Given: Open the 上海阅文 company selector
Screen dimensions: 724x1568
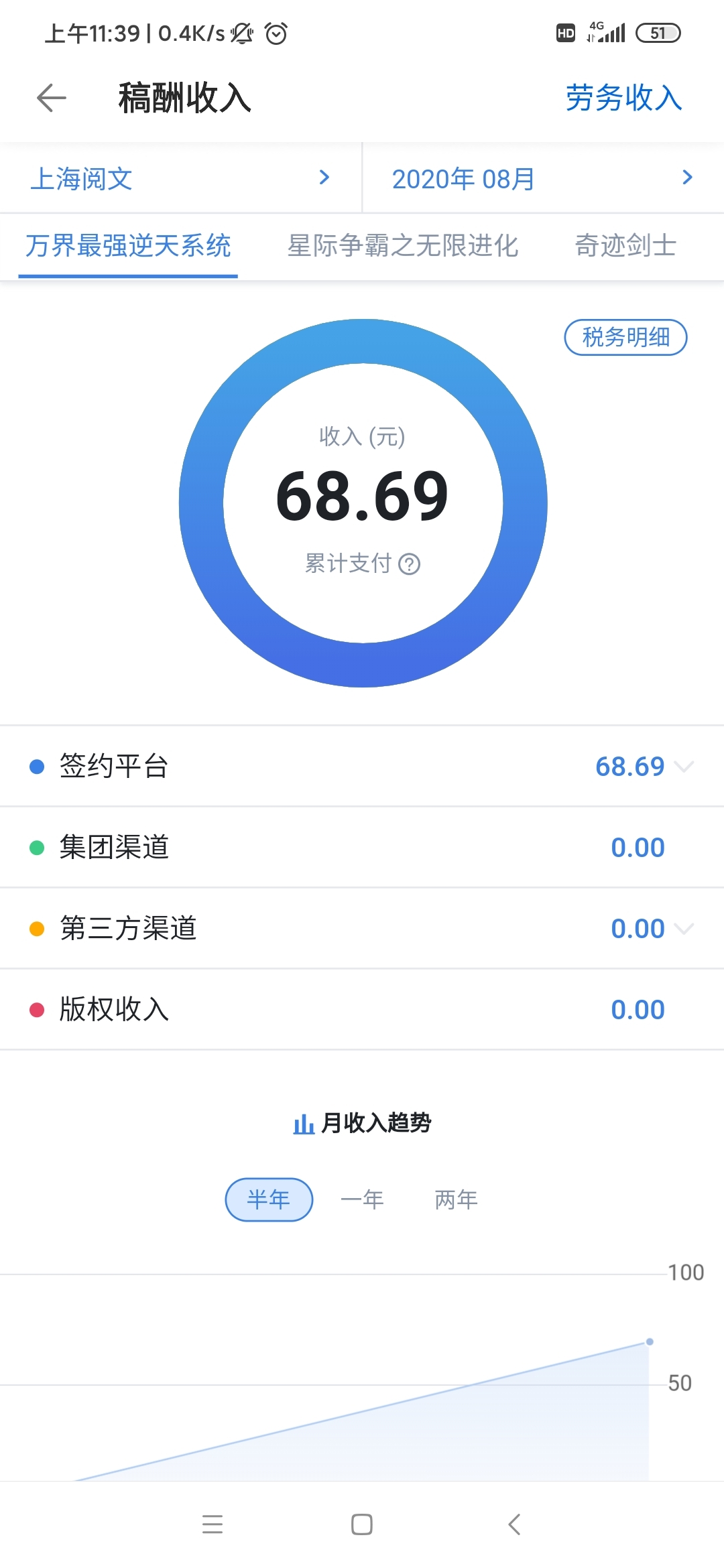Looking at the screenshot, I should coord(181,178).
